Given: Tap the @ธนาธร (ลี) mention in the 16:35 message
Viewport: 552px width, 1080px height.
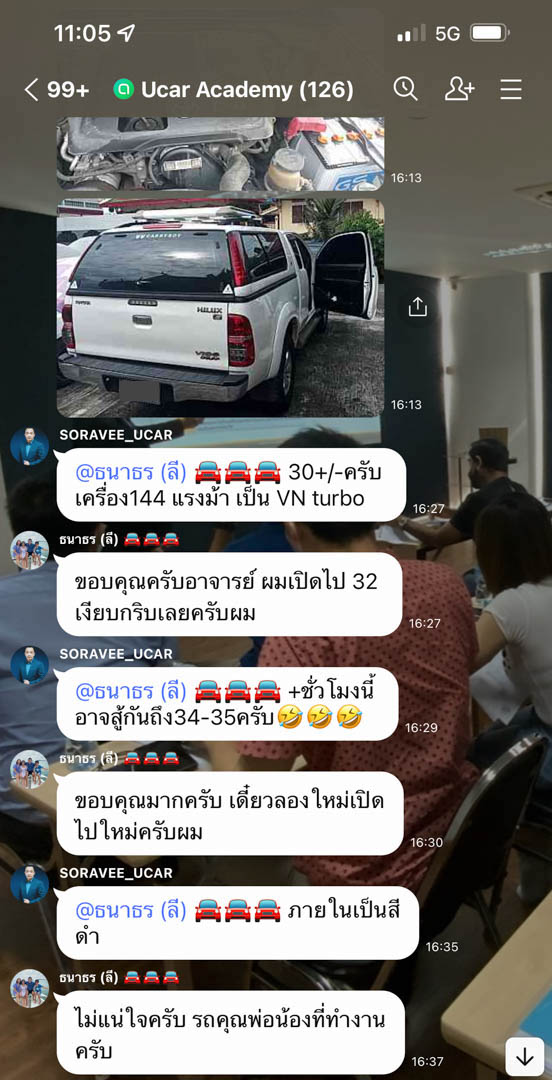Looking at the screenshot, I should [x=131, y=911].
